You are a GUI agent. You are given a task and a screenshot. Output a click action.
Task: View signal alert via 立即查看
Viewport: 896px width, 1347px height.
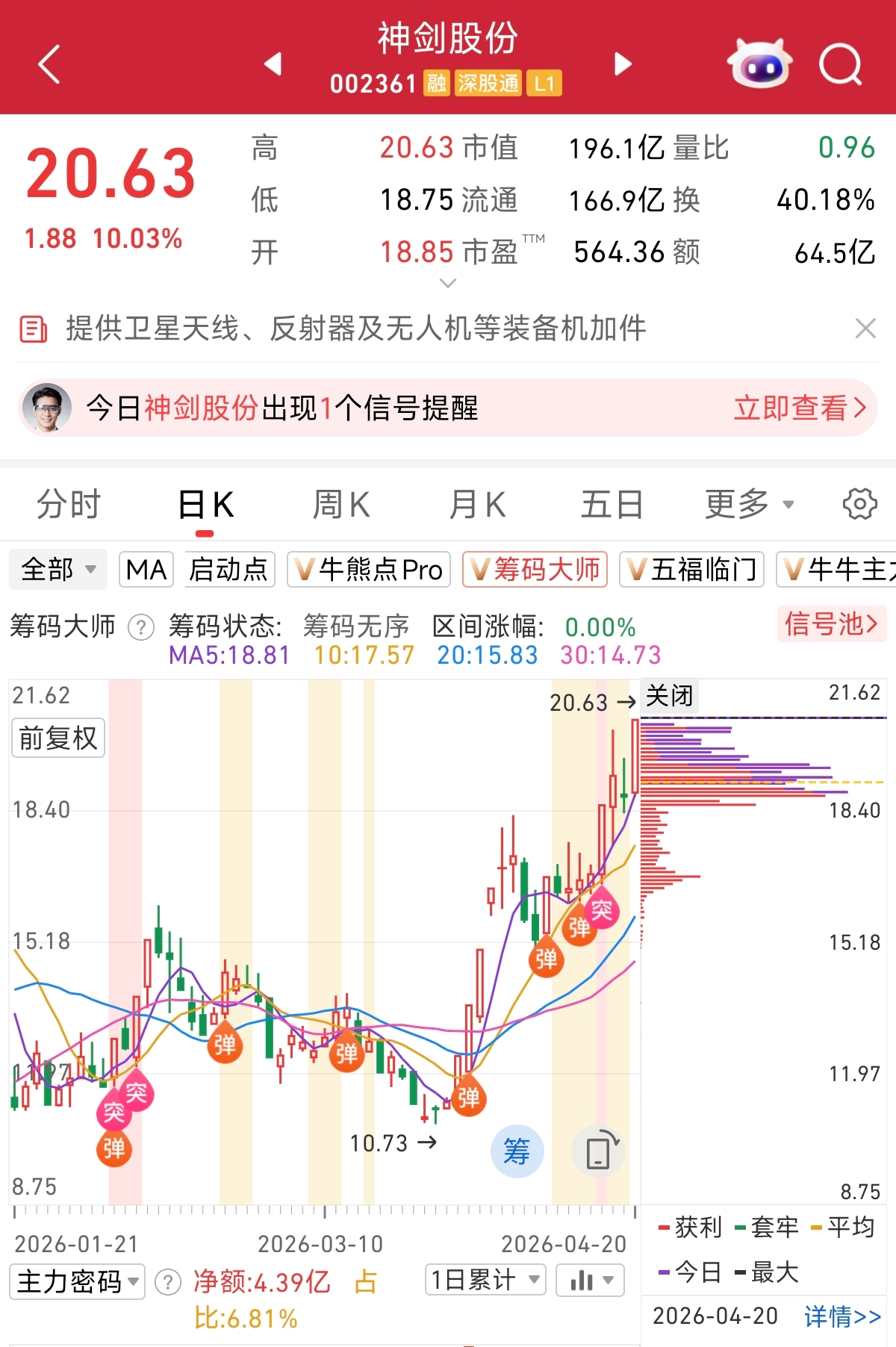pos(799,408)
